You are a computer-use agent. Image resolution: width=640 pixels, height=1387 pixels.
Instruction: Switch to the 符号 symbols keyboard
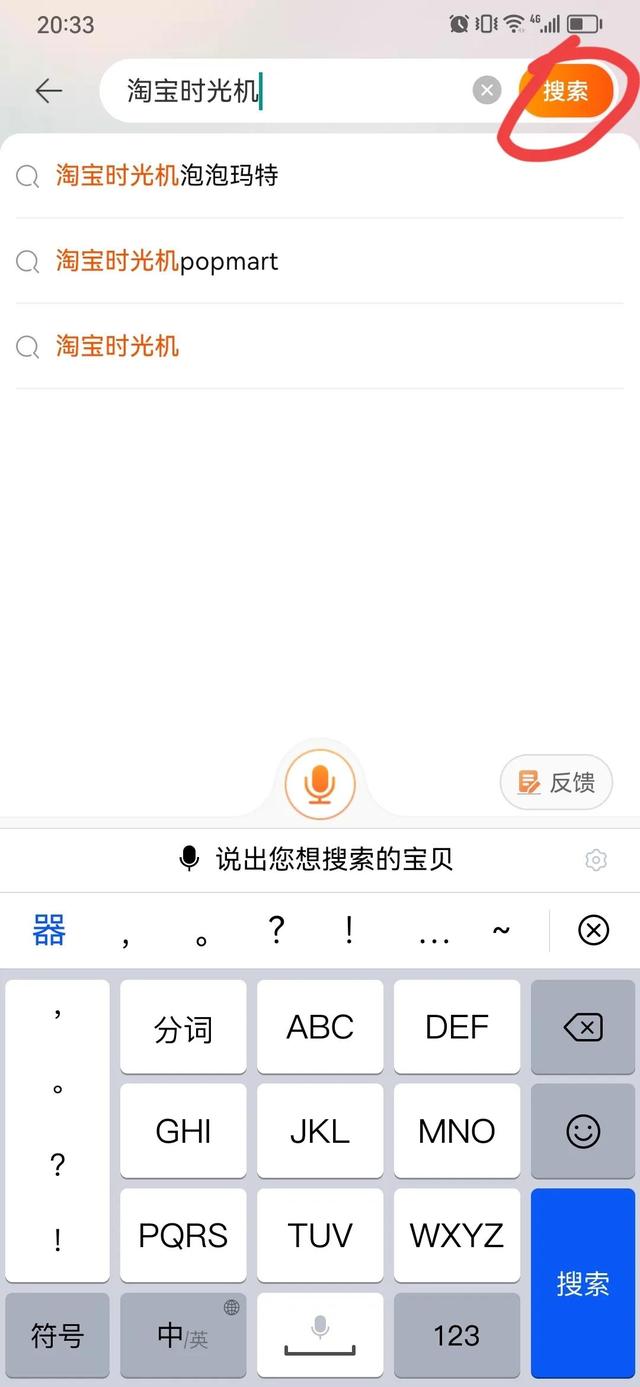[x=57, y=1335]
